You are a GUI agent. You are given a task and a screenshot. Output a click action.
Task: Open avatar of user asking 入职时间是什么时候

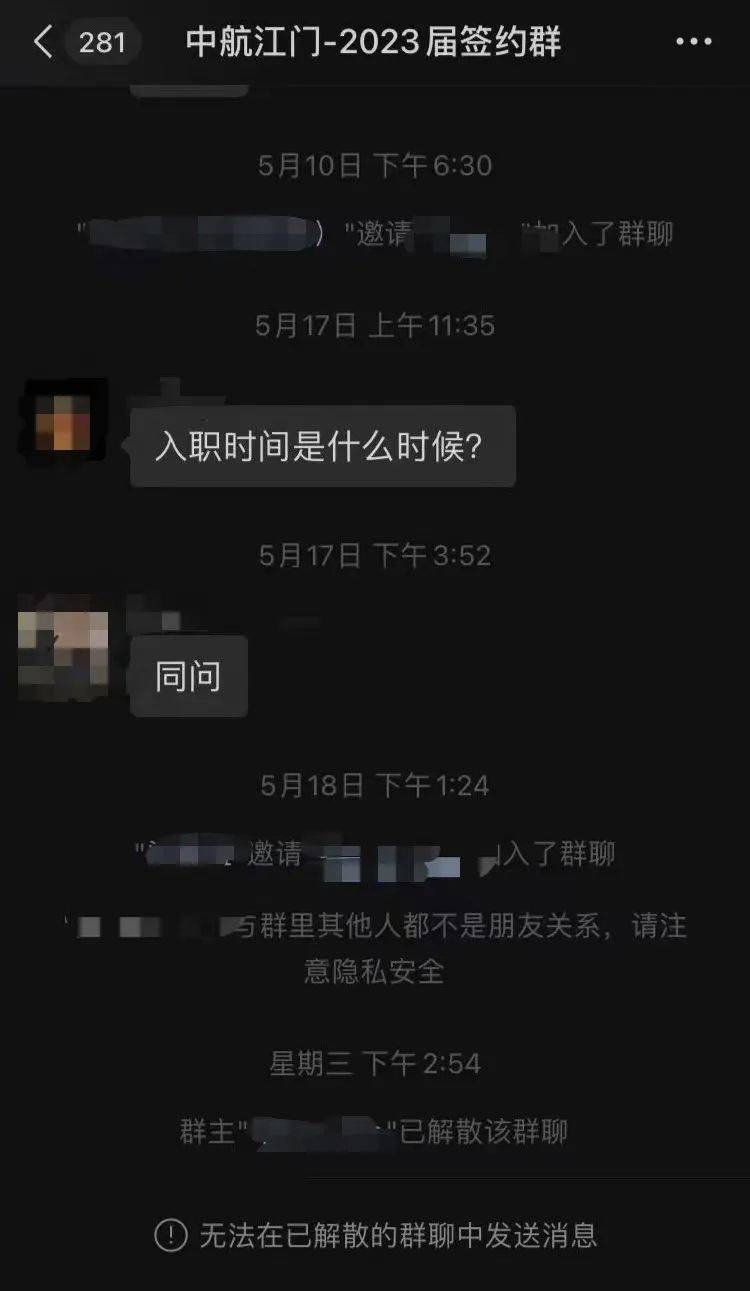(x=63, y=422)
